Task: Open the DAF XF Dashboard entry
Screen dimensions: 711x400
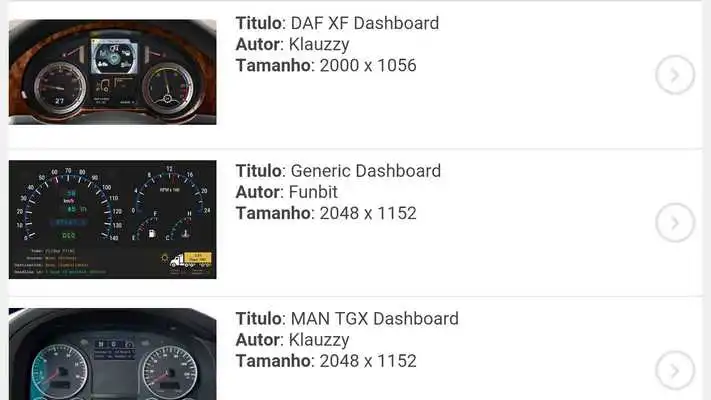Action: pyautogui.click(x=337, y=23)
